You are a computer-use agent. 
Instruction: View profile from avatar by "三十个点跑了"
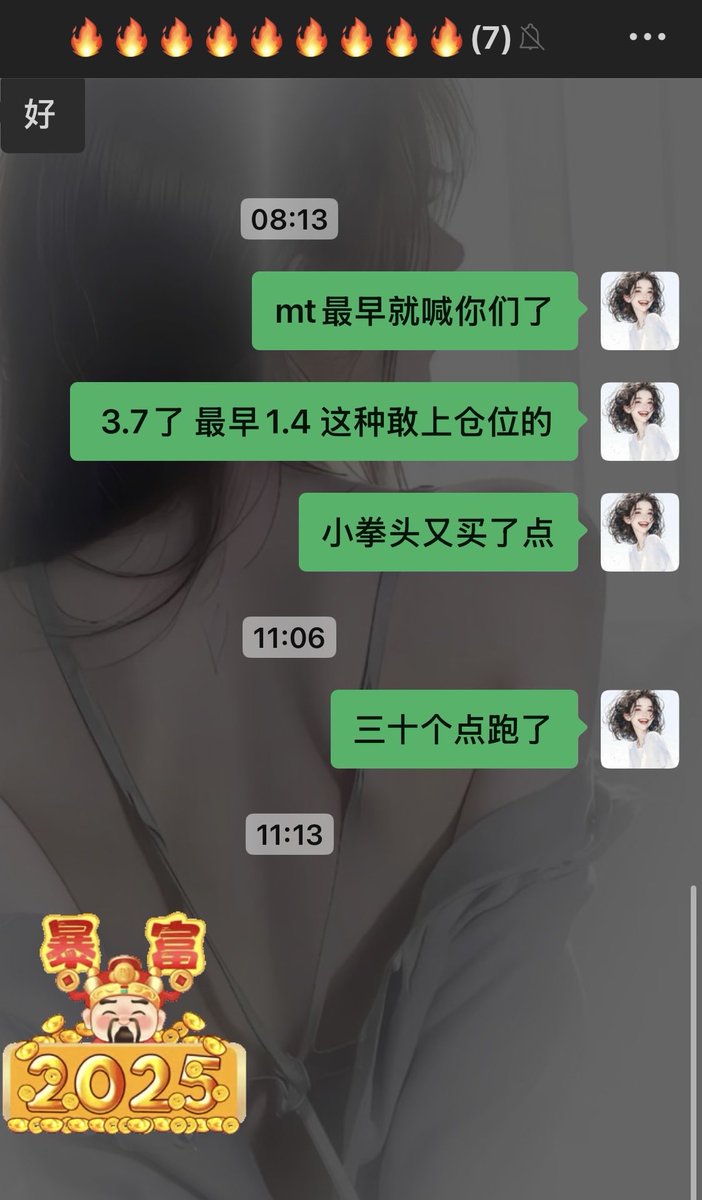pyautogui.click(x=640, y=729)
